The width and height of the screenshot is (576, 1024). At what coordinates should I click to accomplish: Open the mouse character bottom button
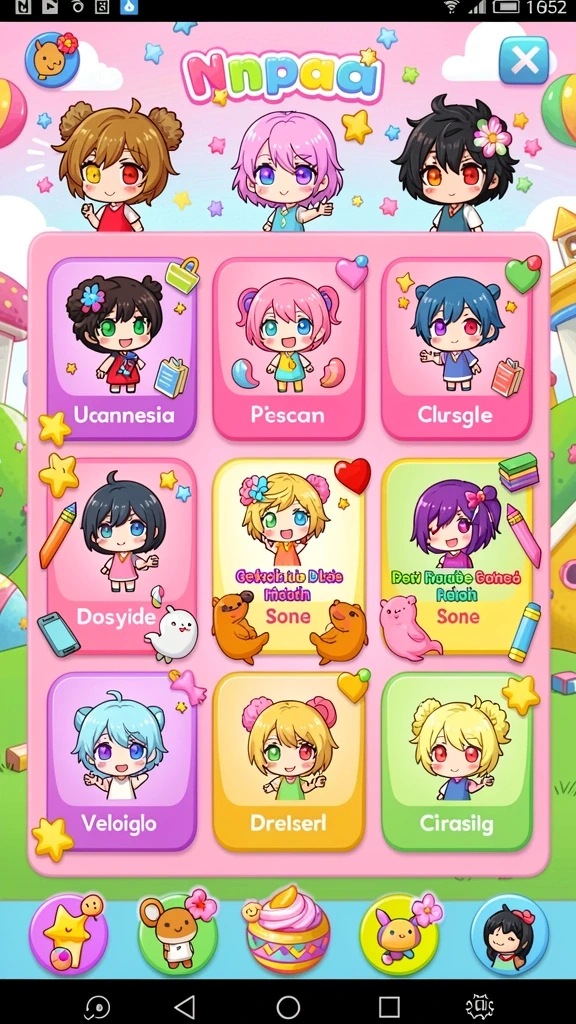(x=177, y=934)
